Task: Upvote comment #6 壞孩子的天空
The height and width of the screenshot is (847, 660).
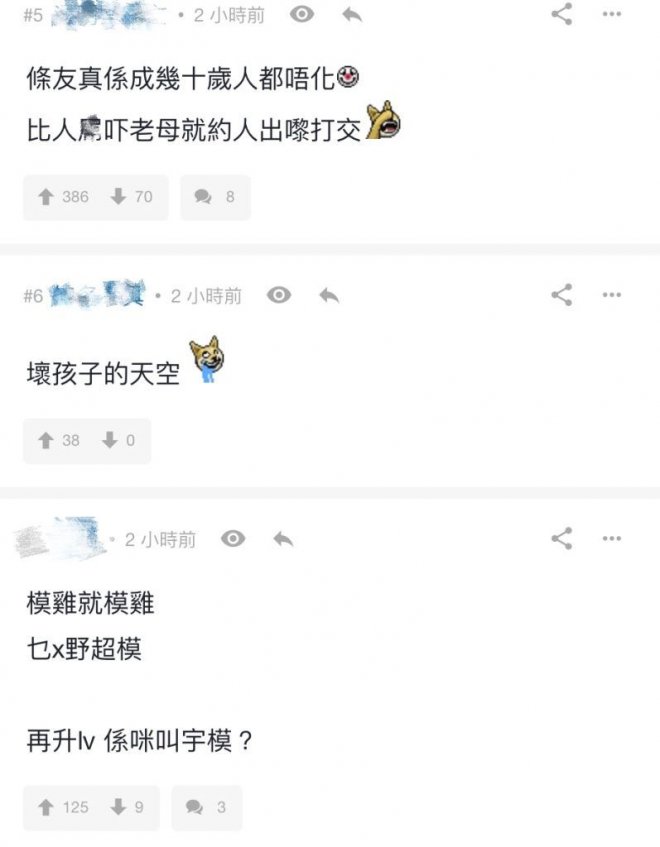Action: coord(58,440)
